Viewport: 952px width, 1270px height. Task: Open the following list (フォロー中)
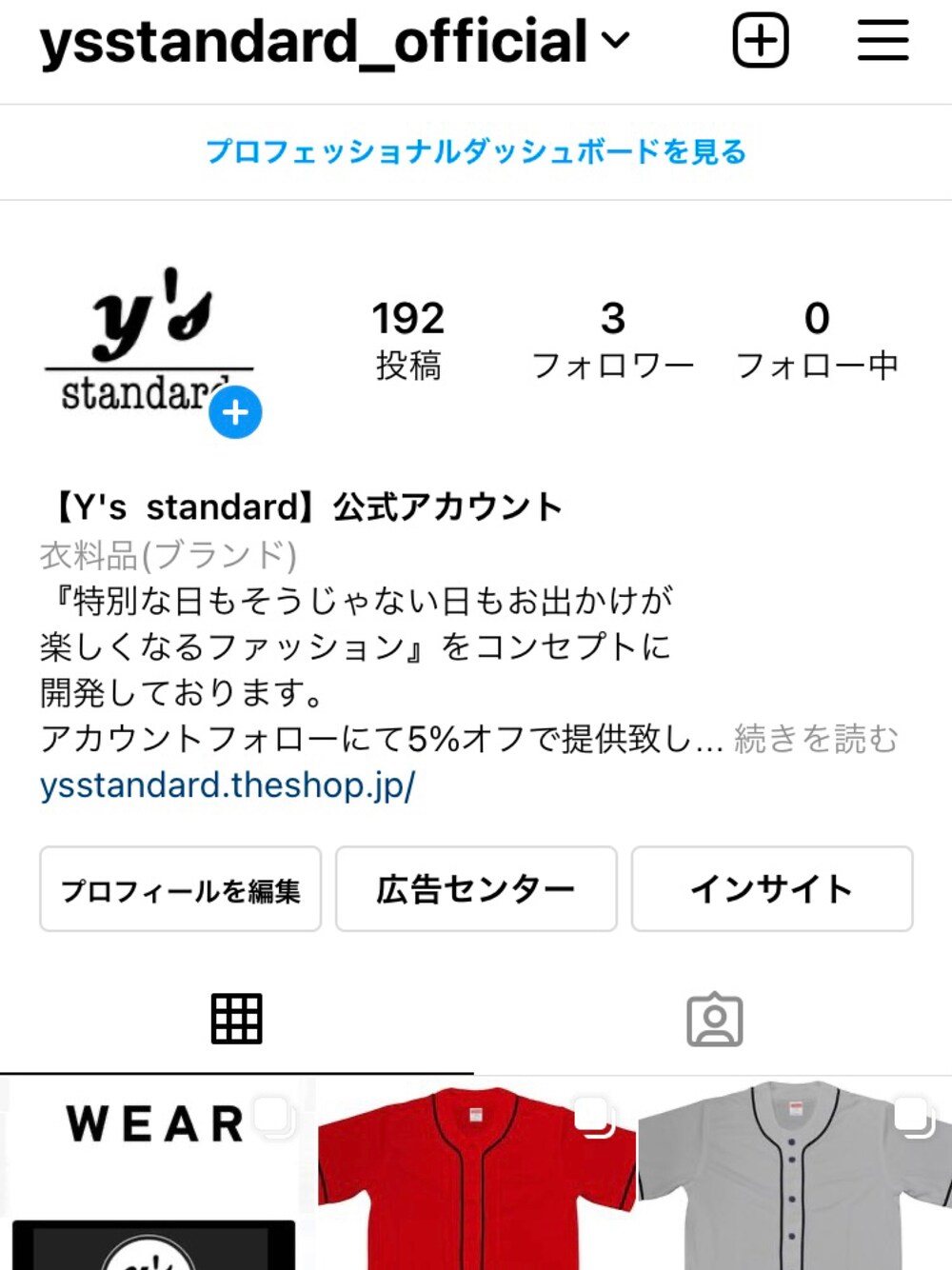pos(817,339)
